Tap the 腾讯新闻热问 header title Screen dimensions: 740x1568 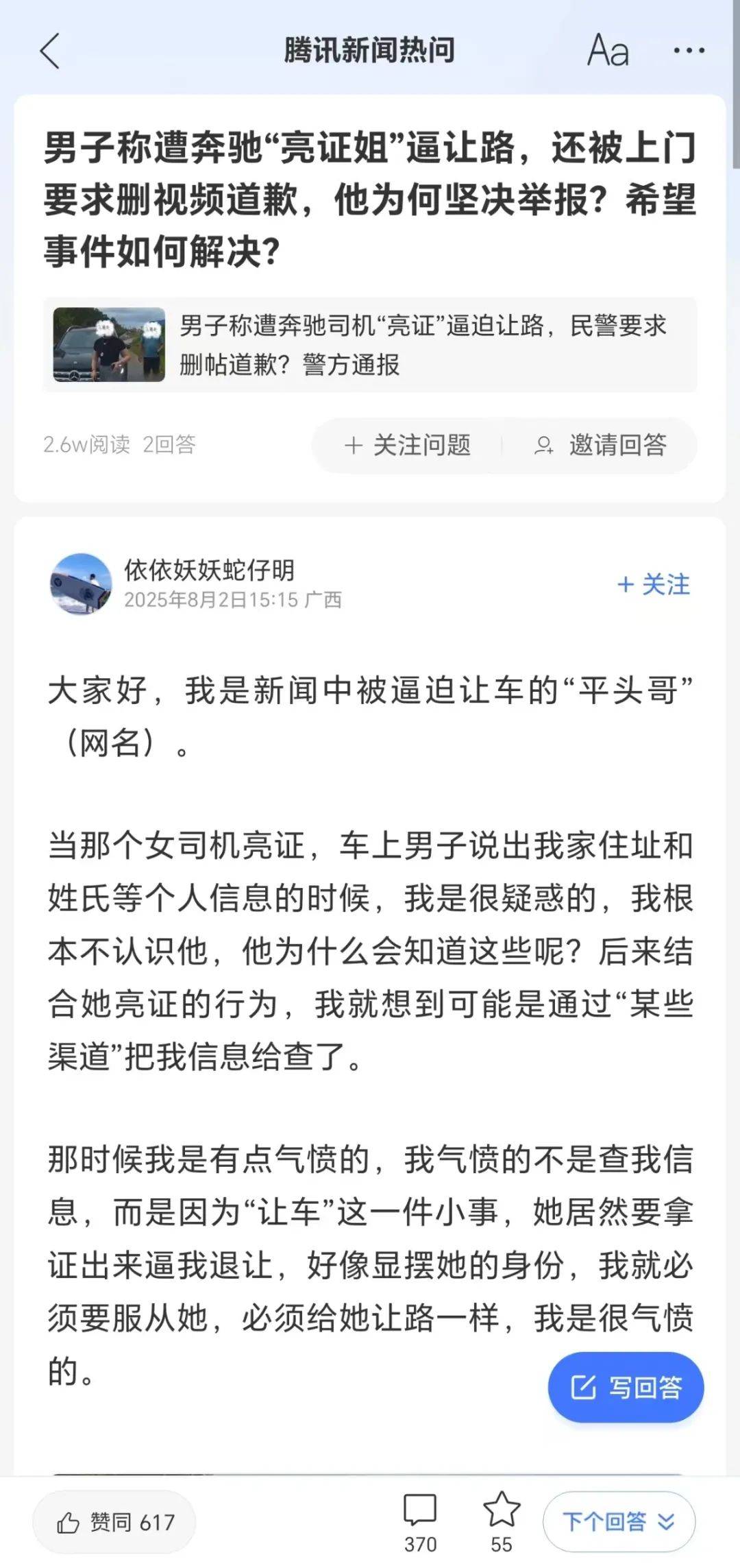tap(370, 50)
